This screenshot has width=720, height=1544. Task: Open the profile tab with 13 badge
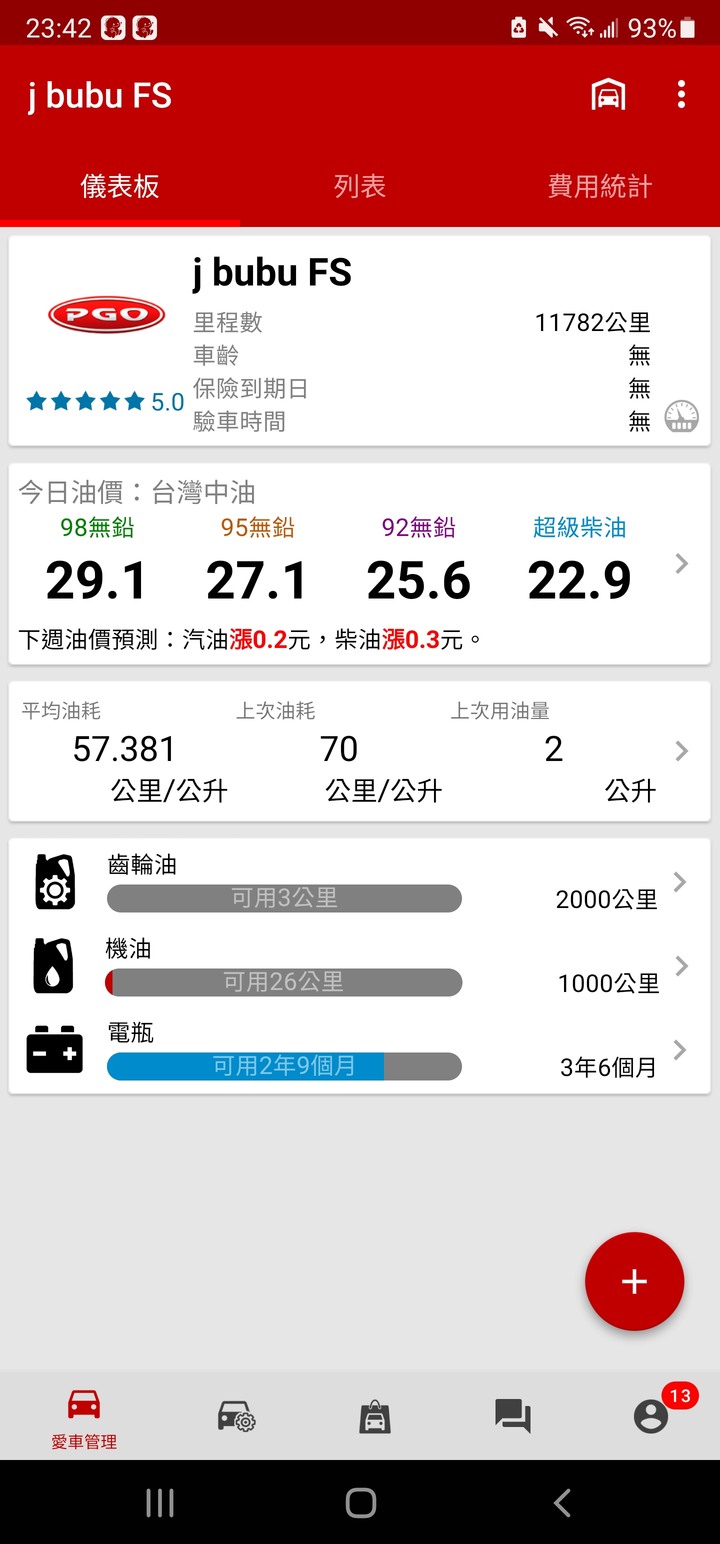(651, 1416)
